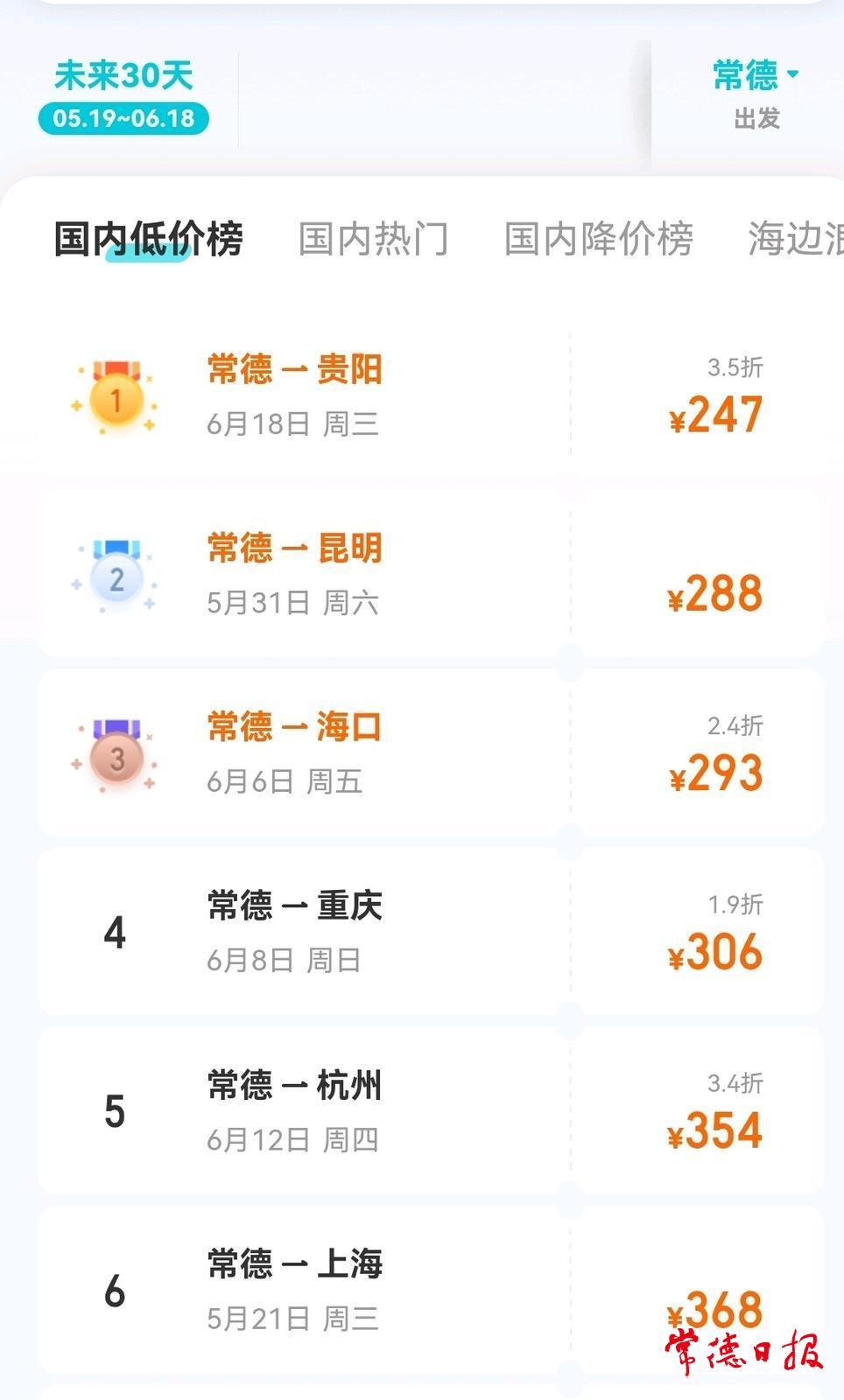Switch to the 国内降价榜 tab
Image resolution: width=844 pixels, height=1400 pixels.
click(599, 239)
